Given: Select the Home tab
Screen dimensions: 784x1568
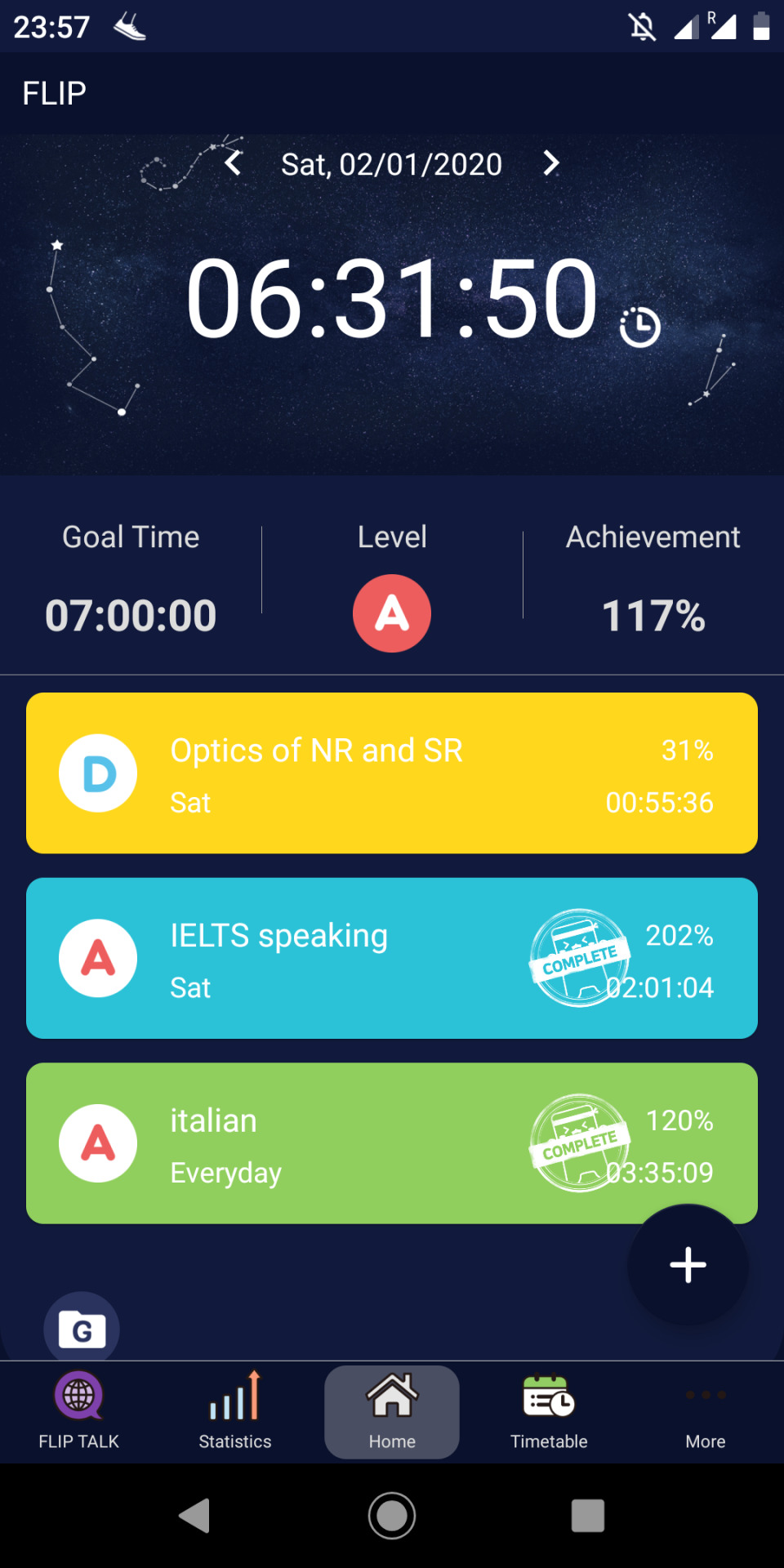Looking at the screenshot, I should (392, 1411).
